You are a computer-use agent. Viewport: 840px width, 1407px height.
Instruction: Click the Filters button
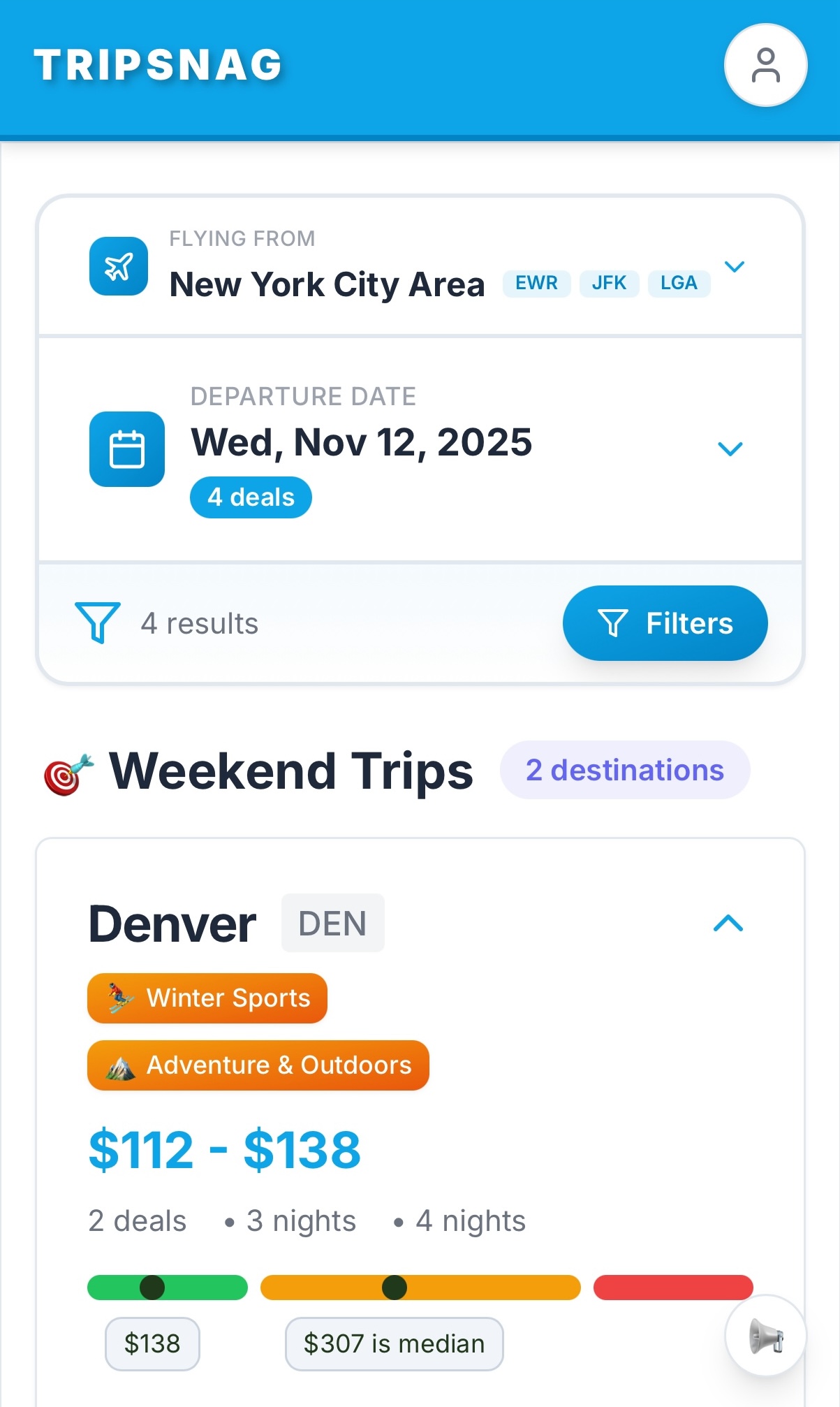tap(664, 622)
